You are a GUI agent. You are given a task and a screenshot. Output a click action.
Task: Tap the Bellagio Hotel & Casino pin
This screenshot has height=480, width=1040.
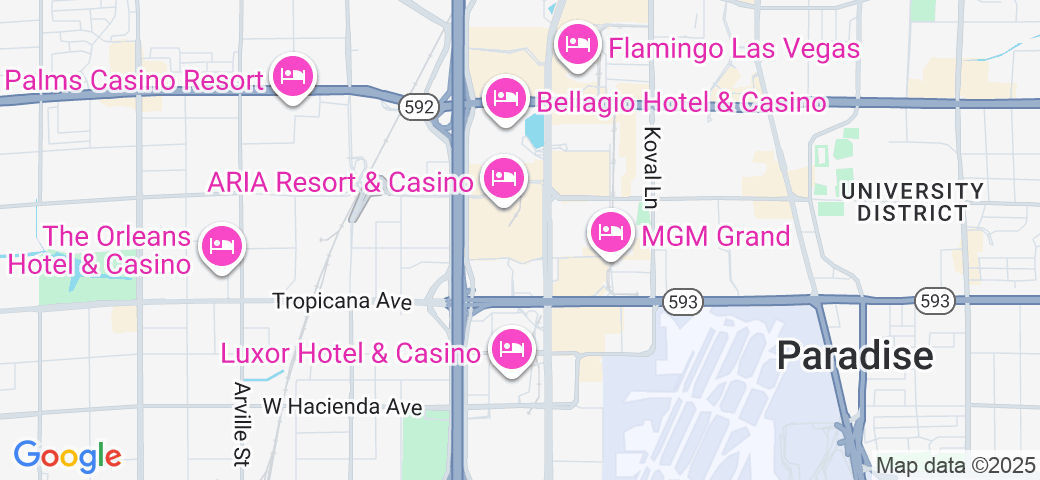[506, 98]
